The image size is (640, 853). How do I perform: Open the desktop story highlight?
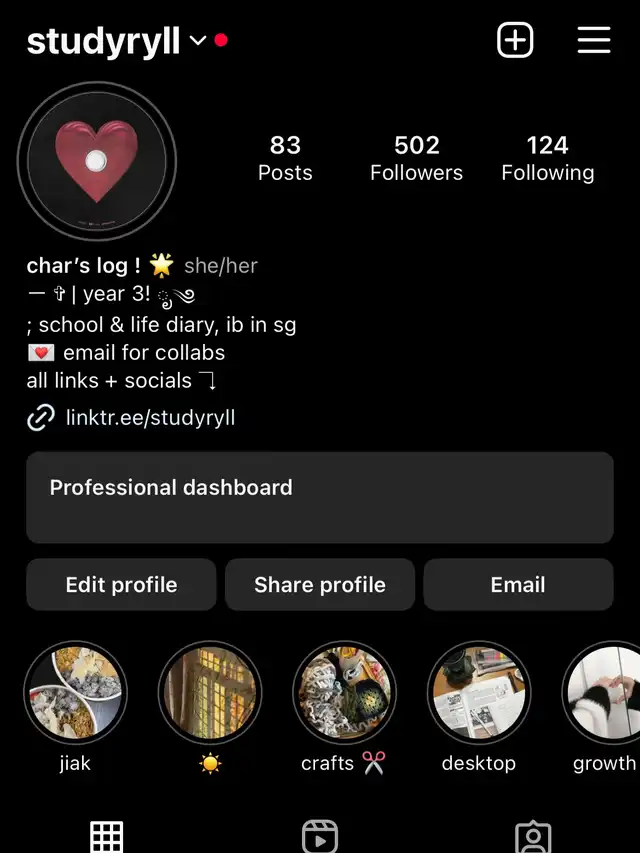click(479, 693)
